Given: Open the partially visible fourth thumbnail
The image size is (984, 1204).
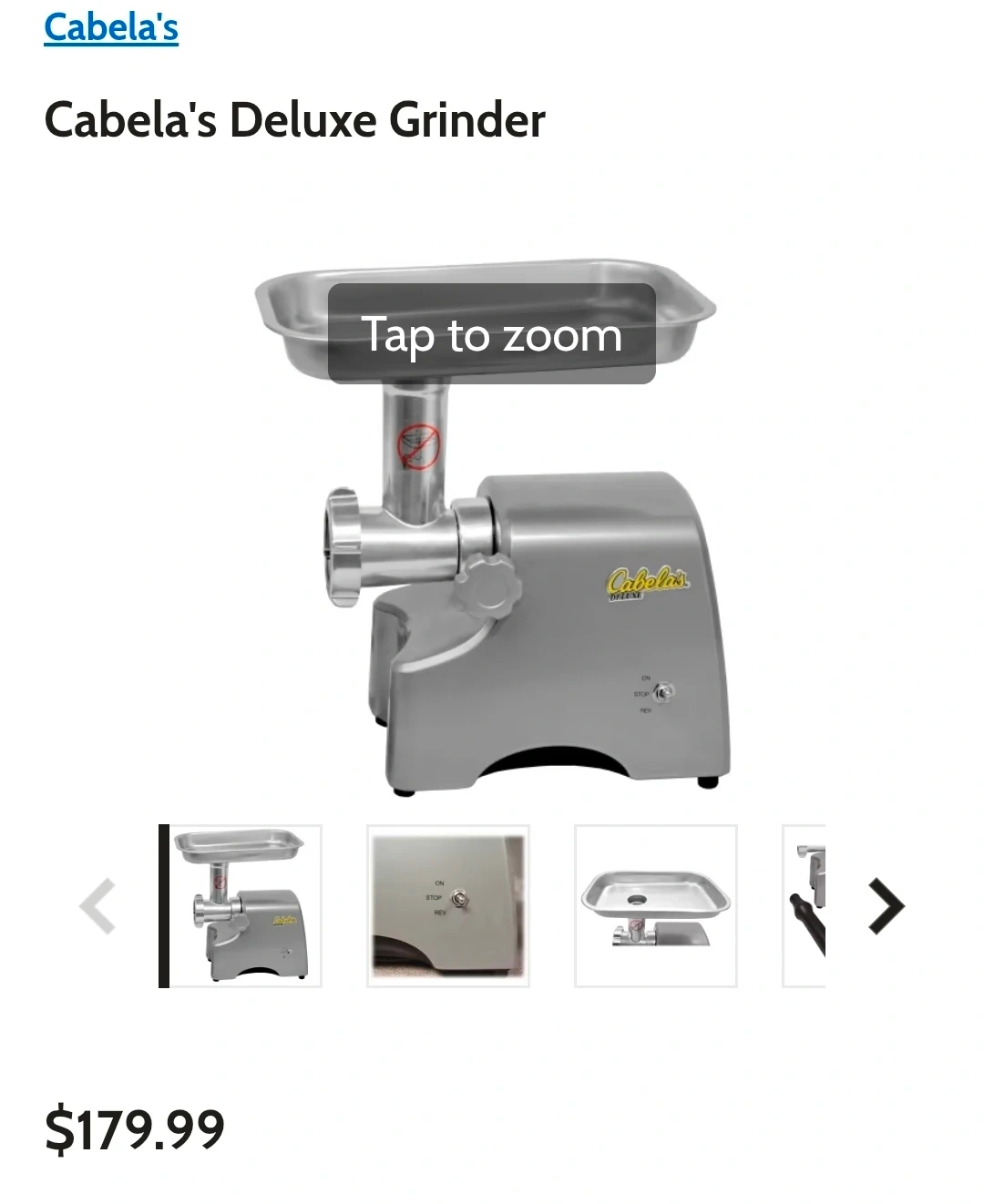Looking at the screenshot, I should 805,906.
